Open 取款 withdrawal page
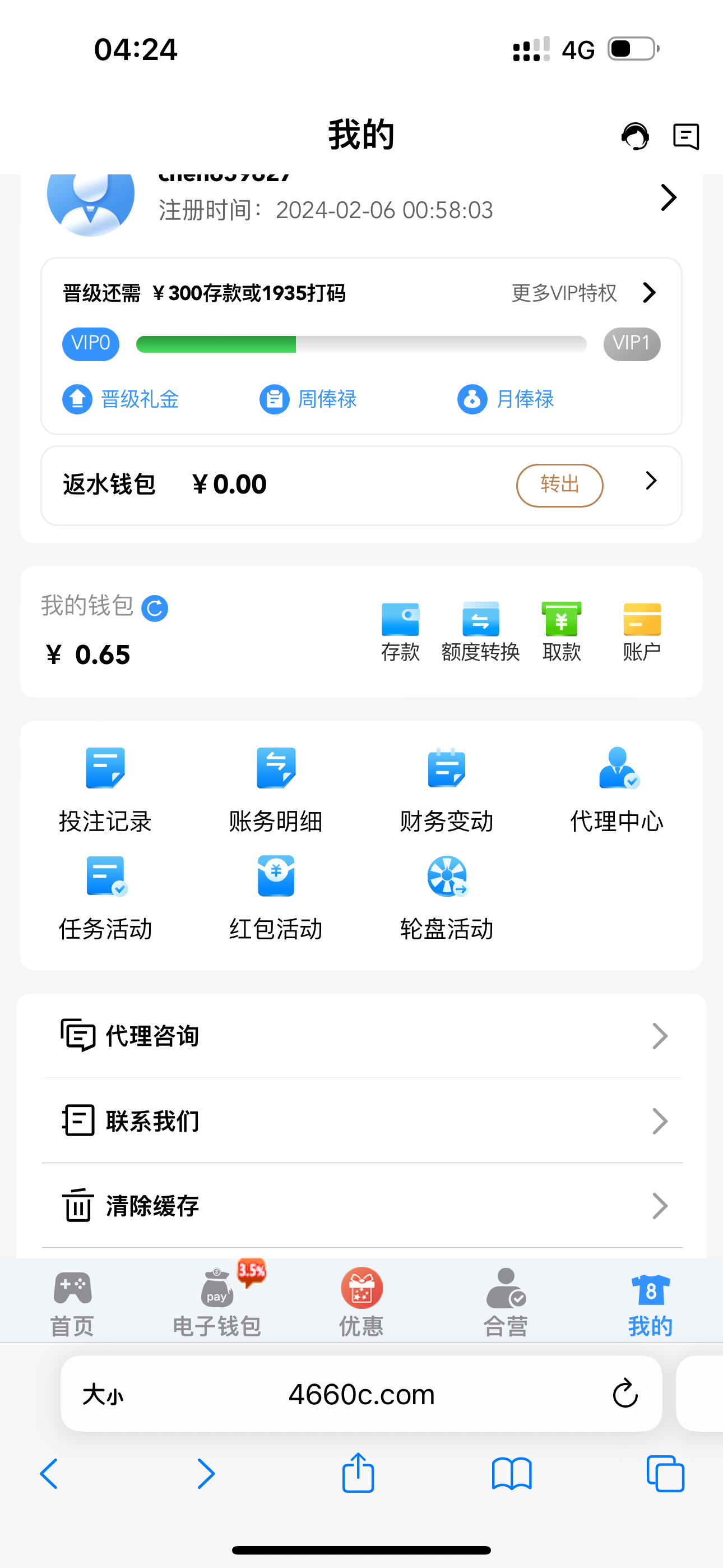The width and height of the screenshot is (723, 1568). pos(561,631)
